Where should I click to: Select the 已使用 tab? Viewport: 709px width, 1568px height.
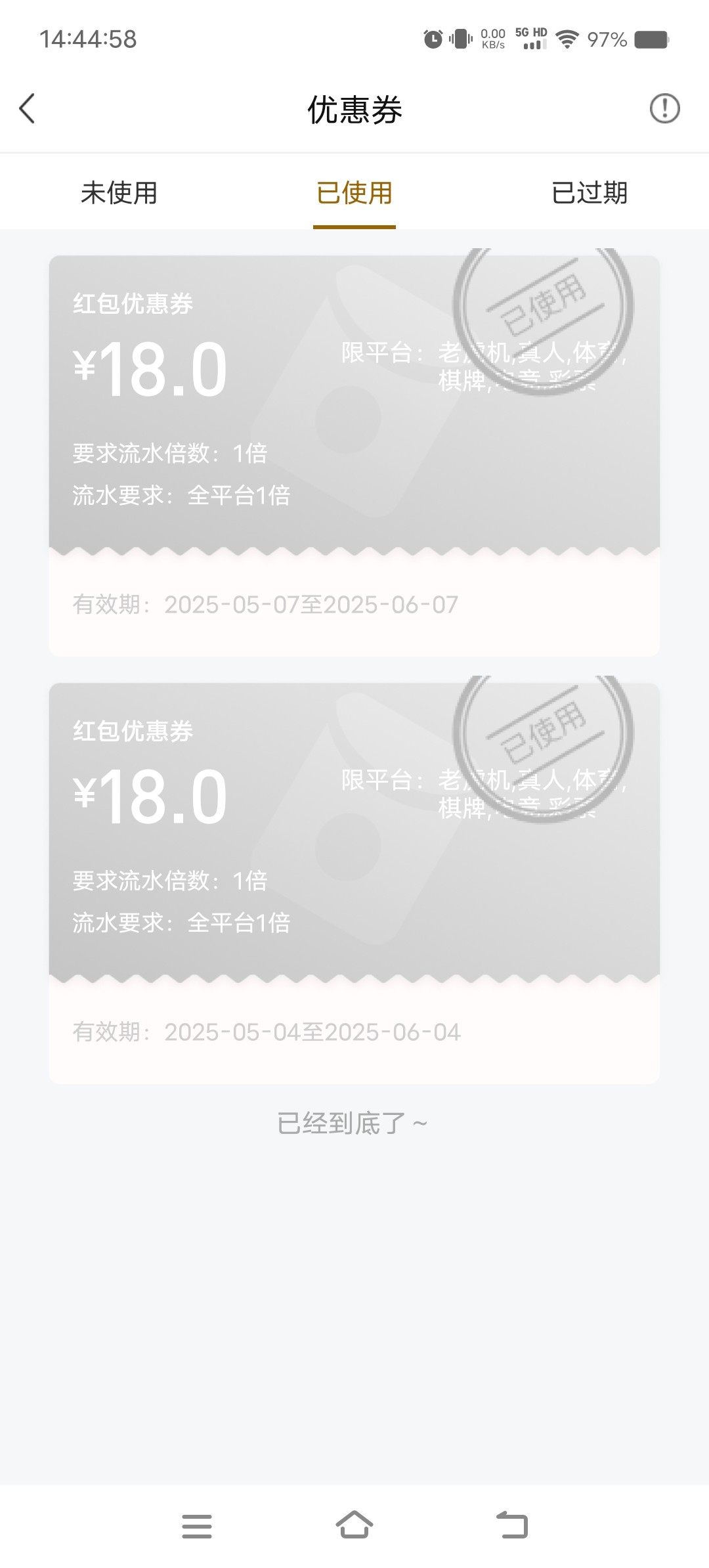tap(354, 193)
